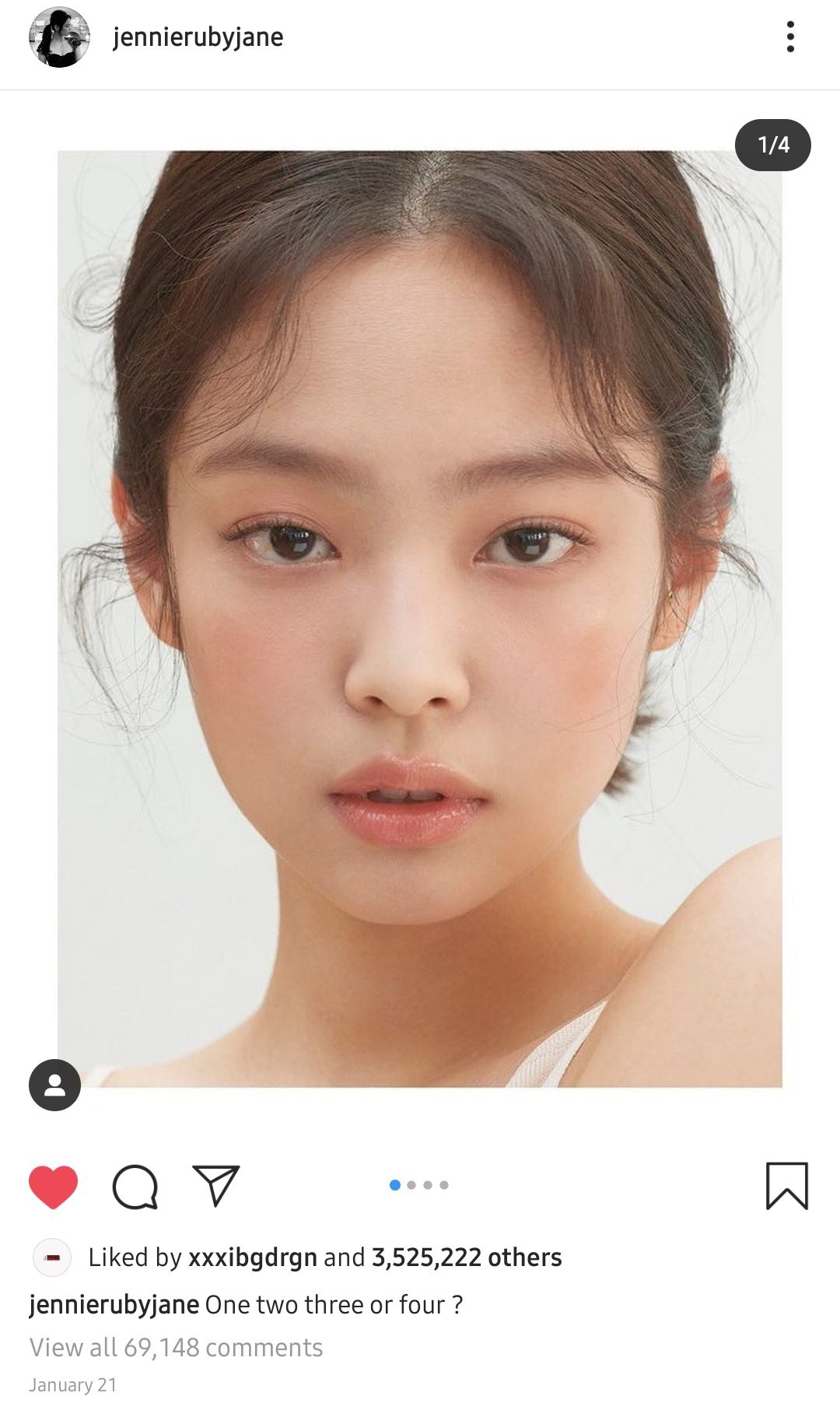
Task: Show tagged people via the person icon
Action: 54,1085
